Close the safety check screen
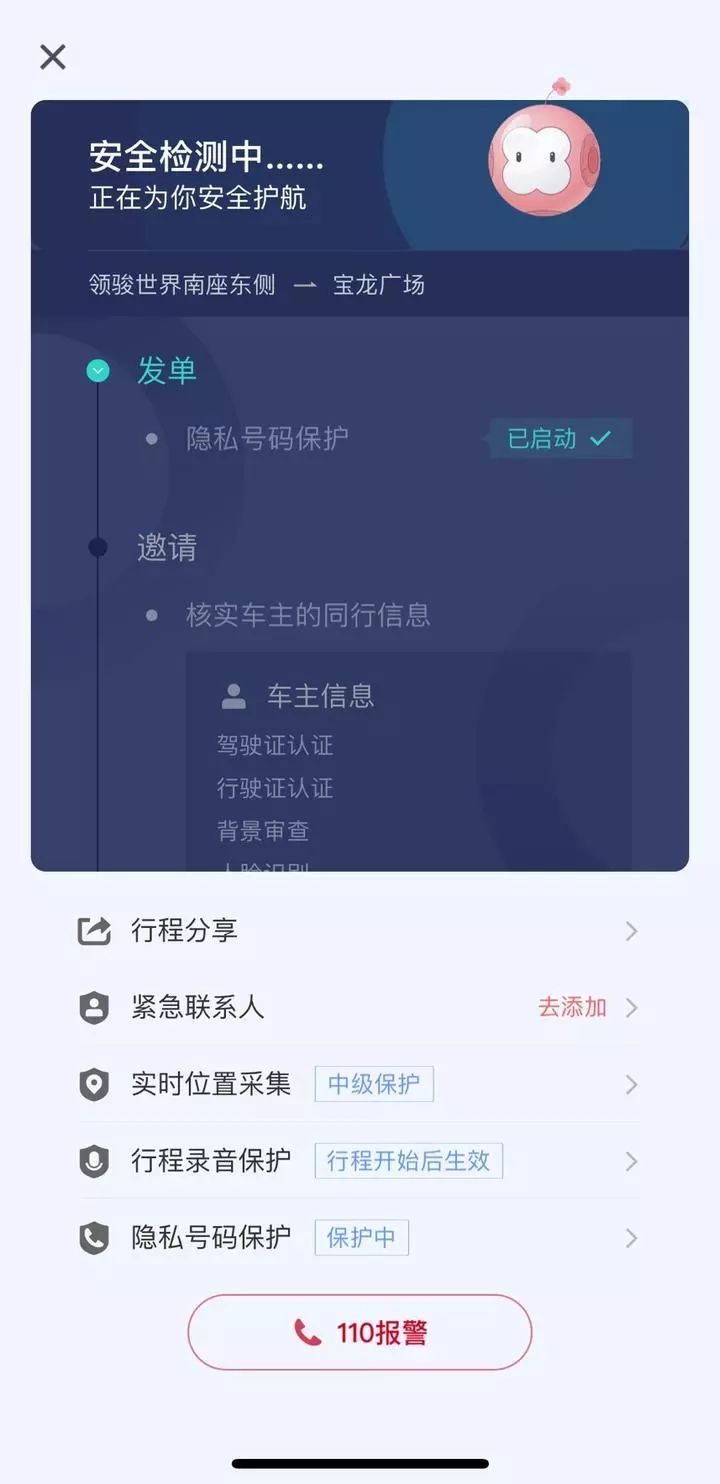The width and height of the screenshot is (720, 1484). [53, 57]
